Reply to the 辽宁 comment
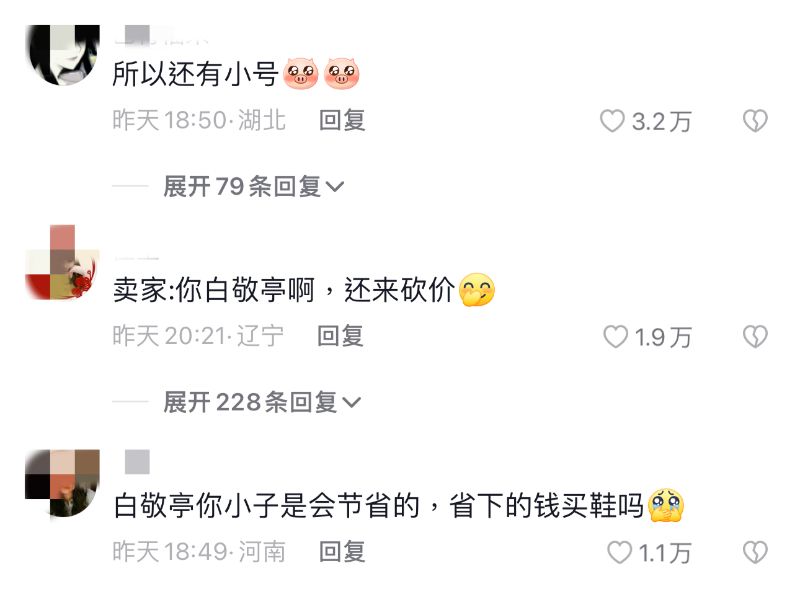 coord(340,336)
